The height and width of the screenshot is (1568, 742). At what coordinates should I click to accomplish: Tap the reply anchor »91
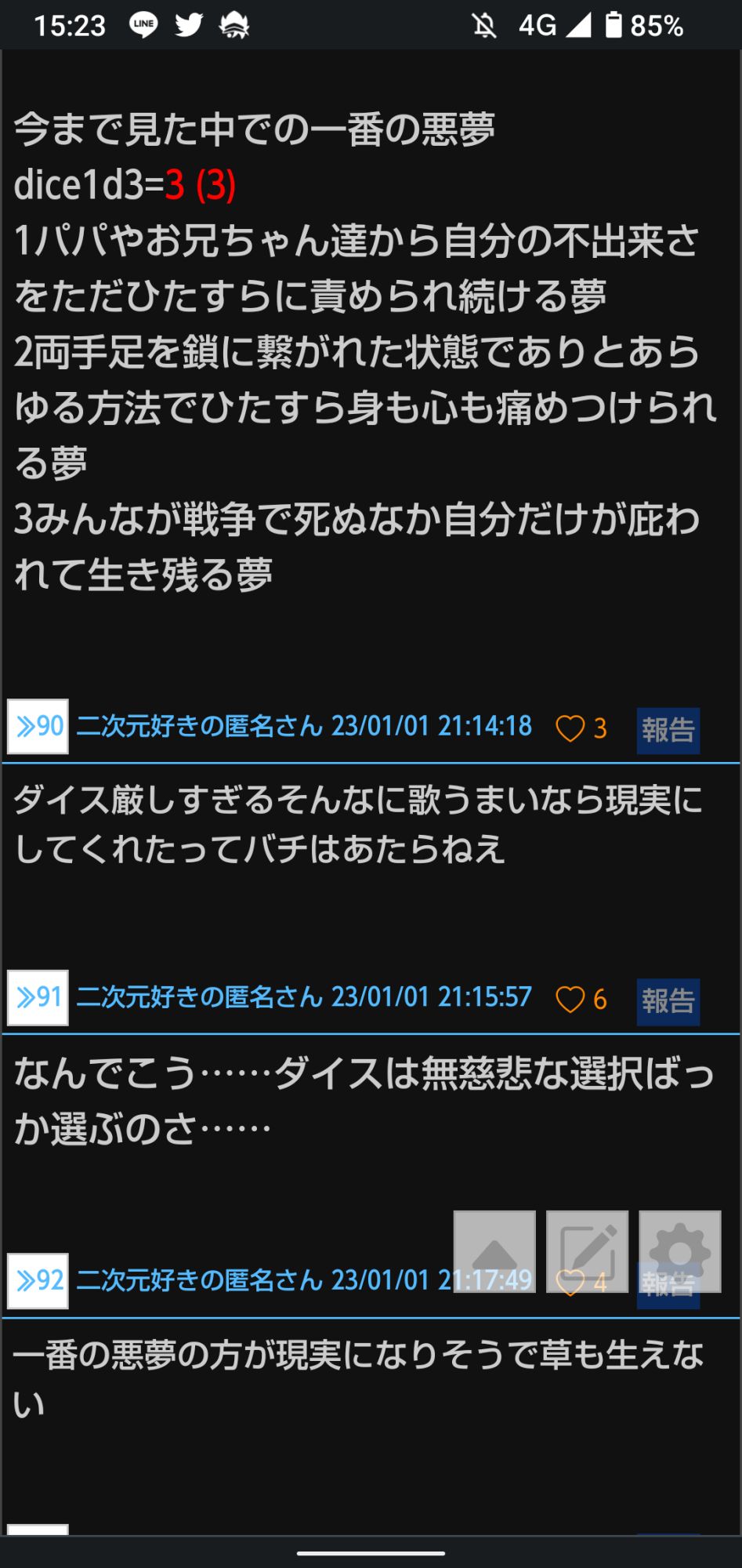(38, 997)
